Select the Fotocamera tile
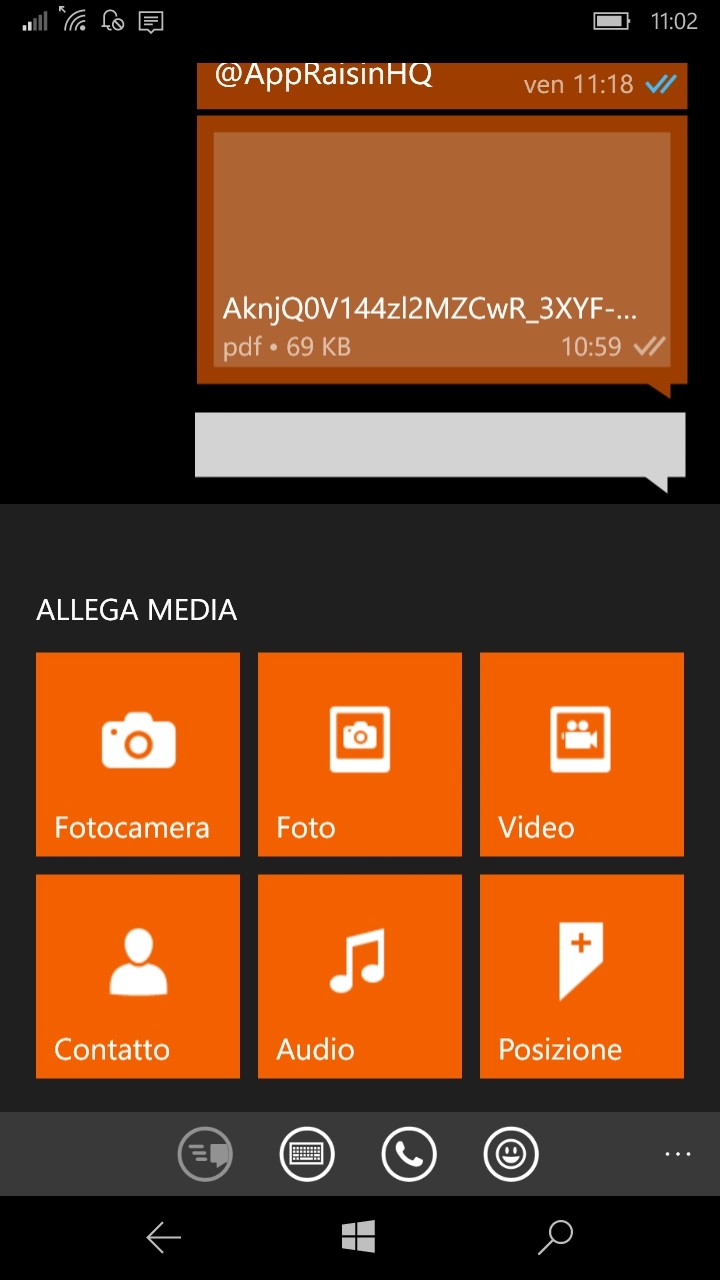Viewport: 720px width, 1280px height. tap(138, 754)
